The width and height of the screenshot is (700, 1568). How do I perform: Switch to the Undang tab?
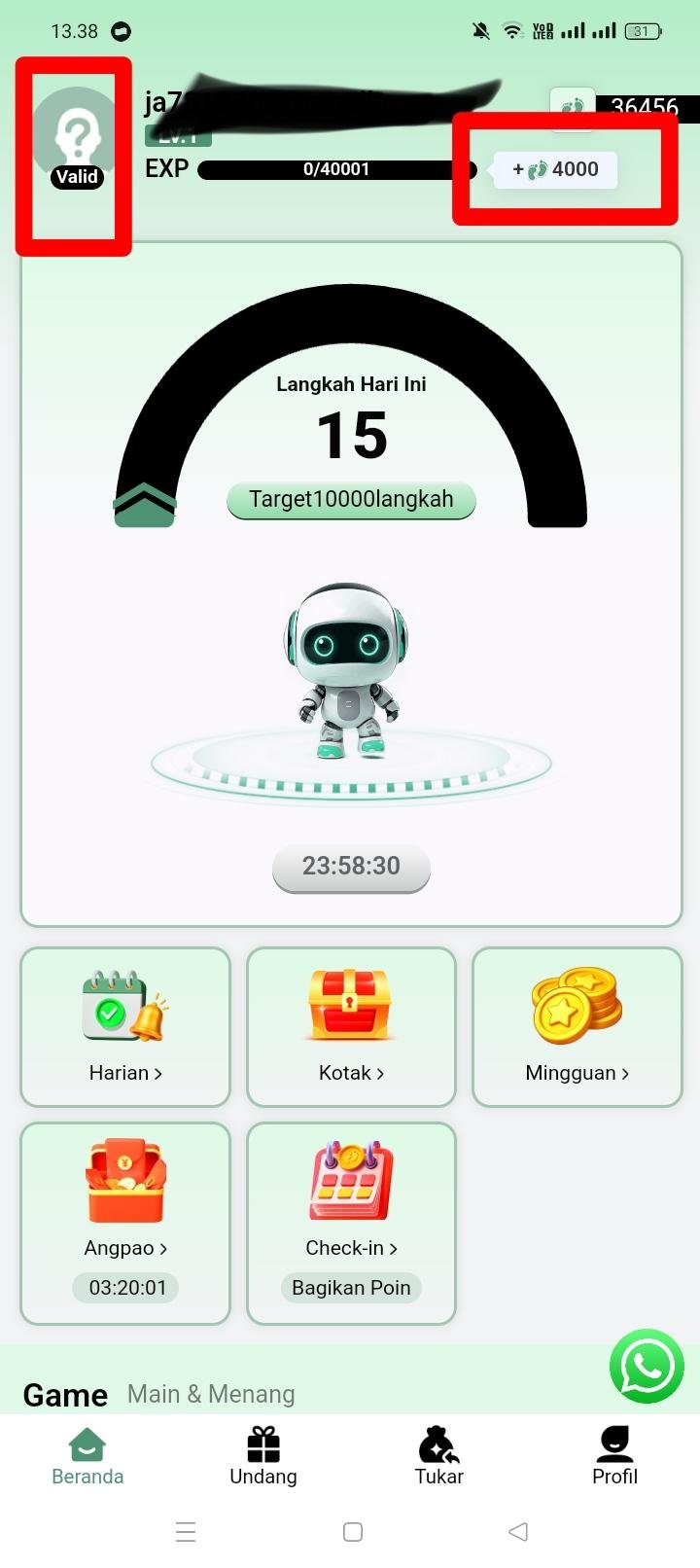pos(263,1457)
